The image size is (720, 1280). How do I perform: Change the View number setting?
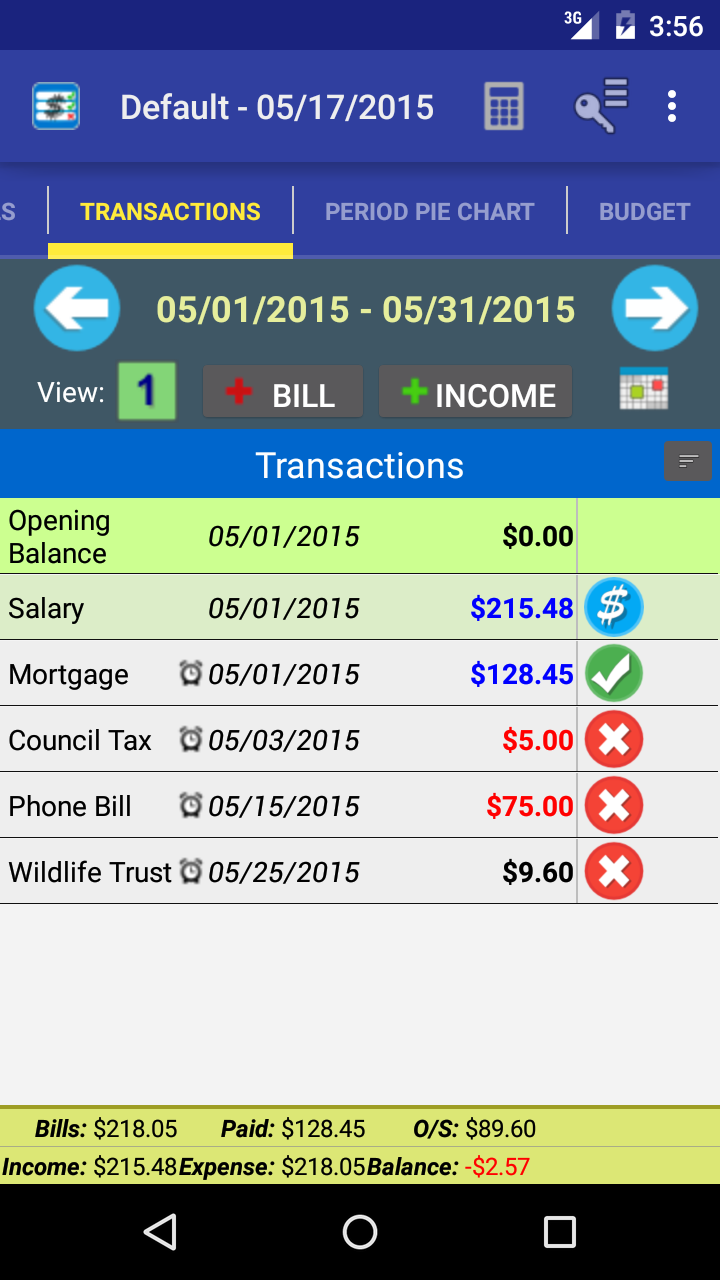point(147,391)
